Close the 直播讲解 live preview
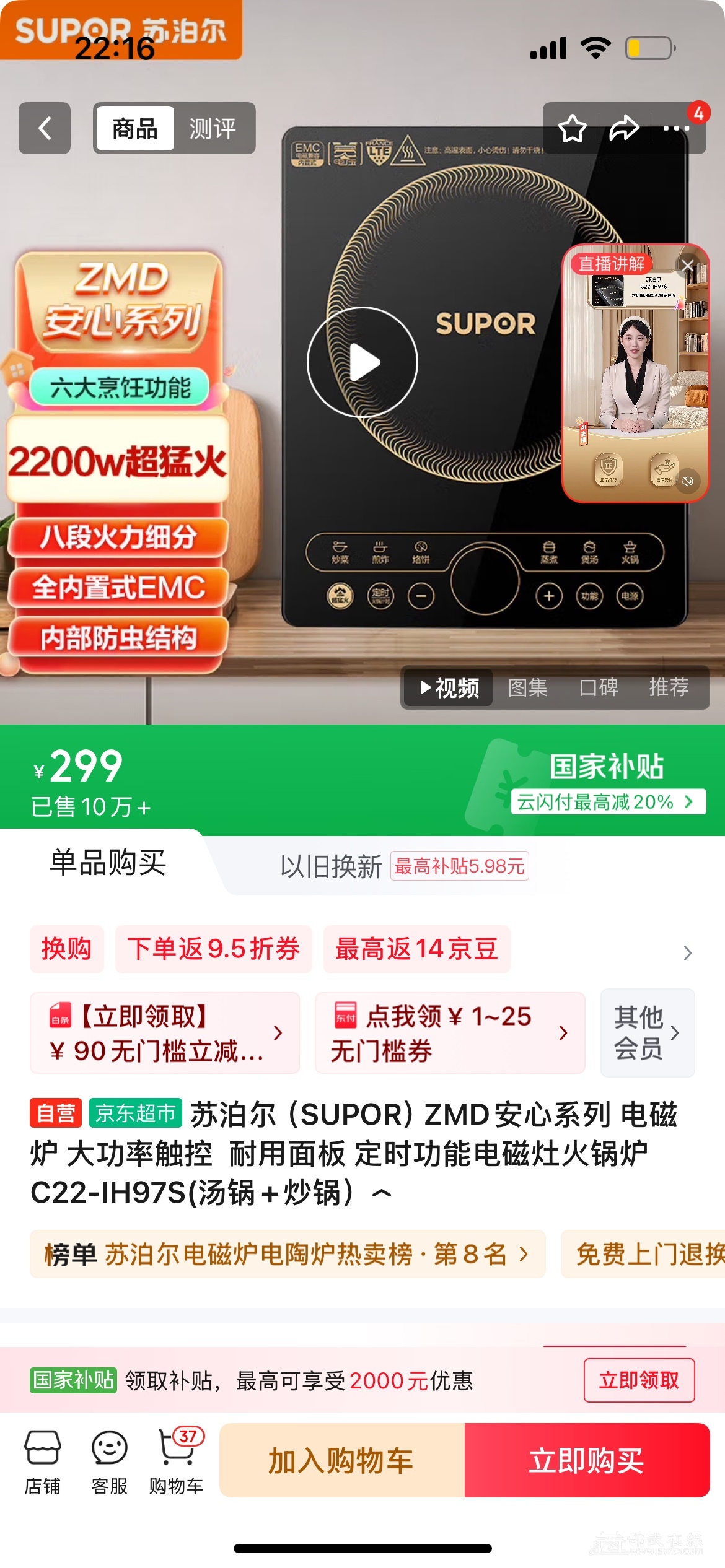The image size is (725, 1568). point(688,265)
